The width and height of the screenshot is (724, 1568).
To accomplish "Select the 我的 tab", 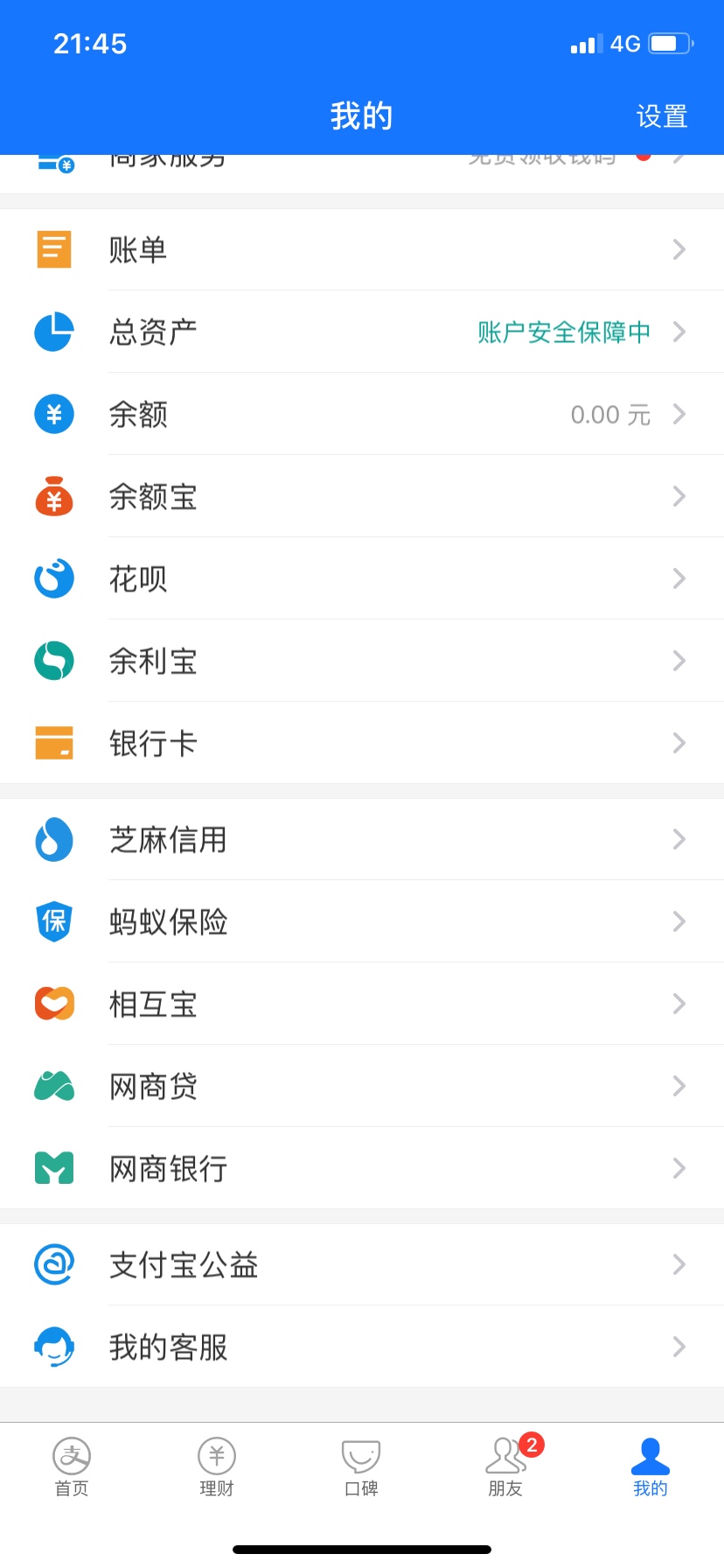I will coord(651,1467).
